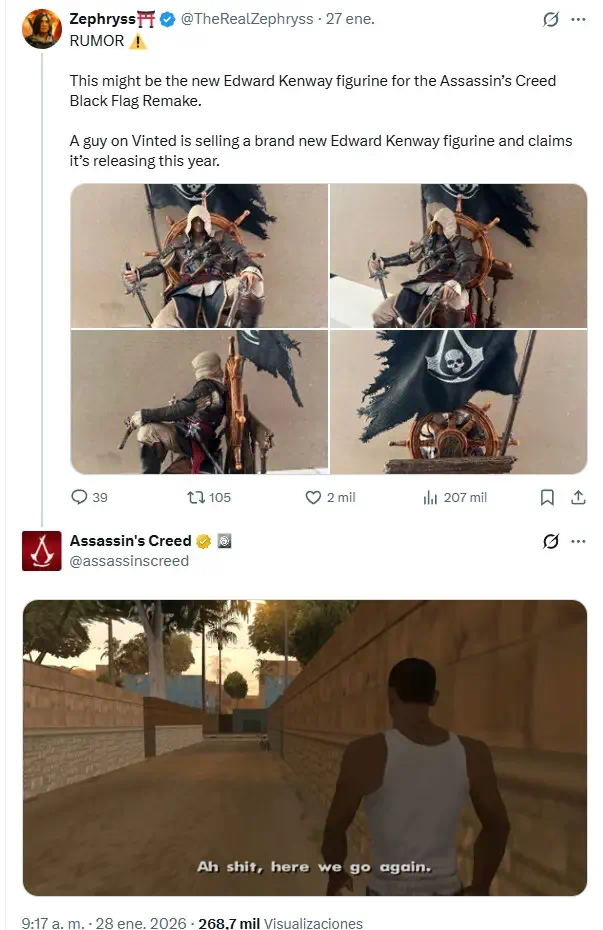
Task: Share Zephryss's post
Action: (x=577, y=497)
